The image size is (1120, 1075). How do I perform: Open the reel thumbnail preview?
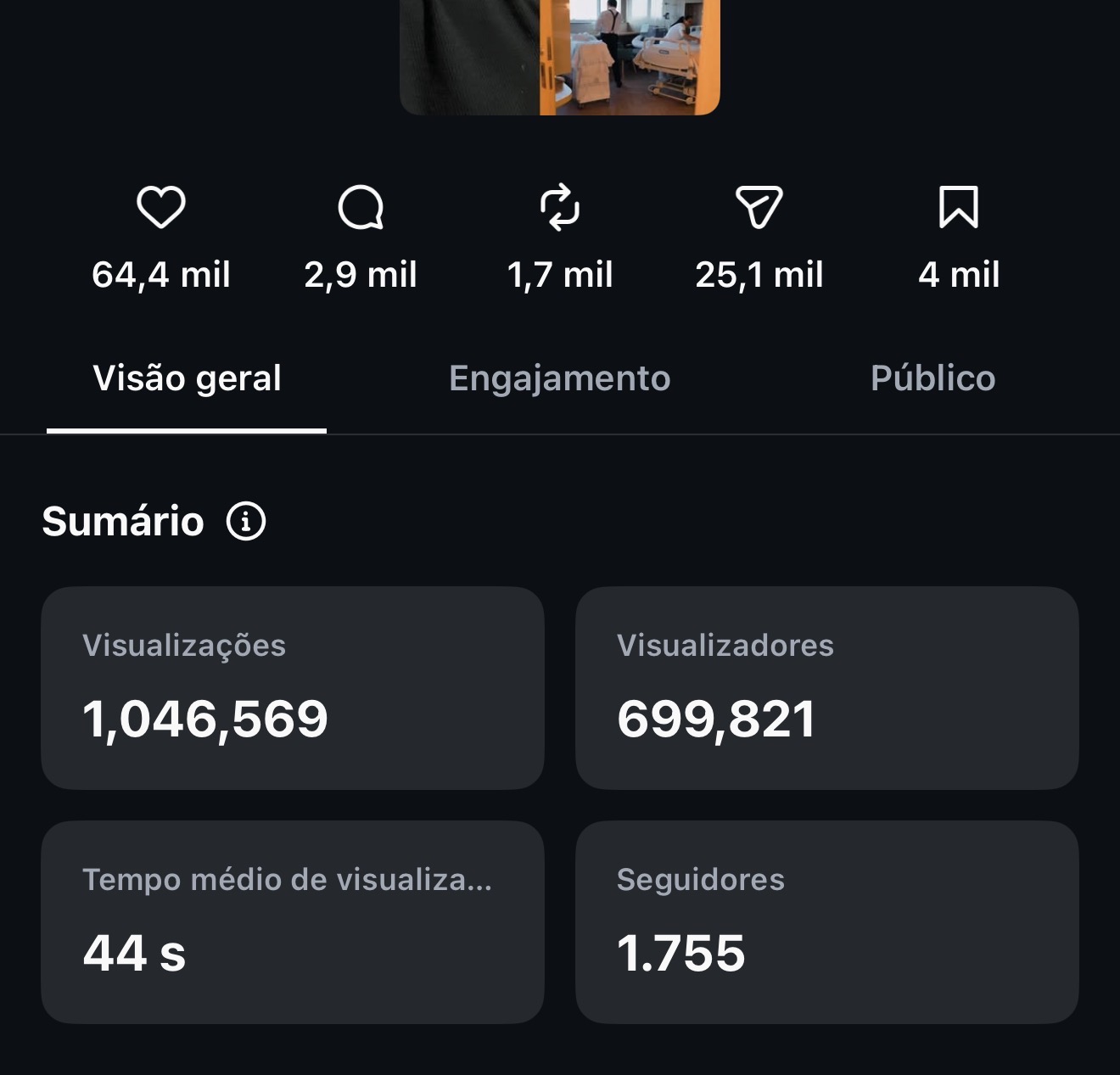click(560, 57)
